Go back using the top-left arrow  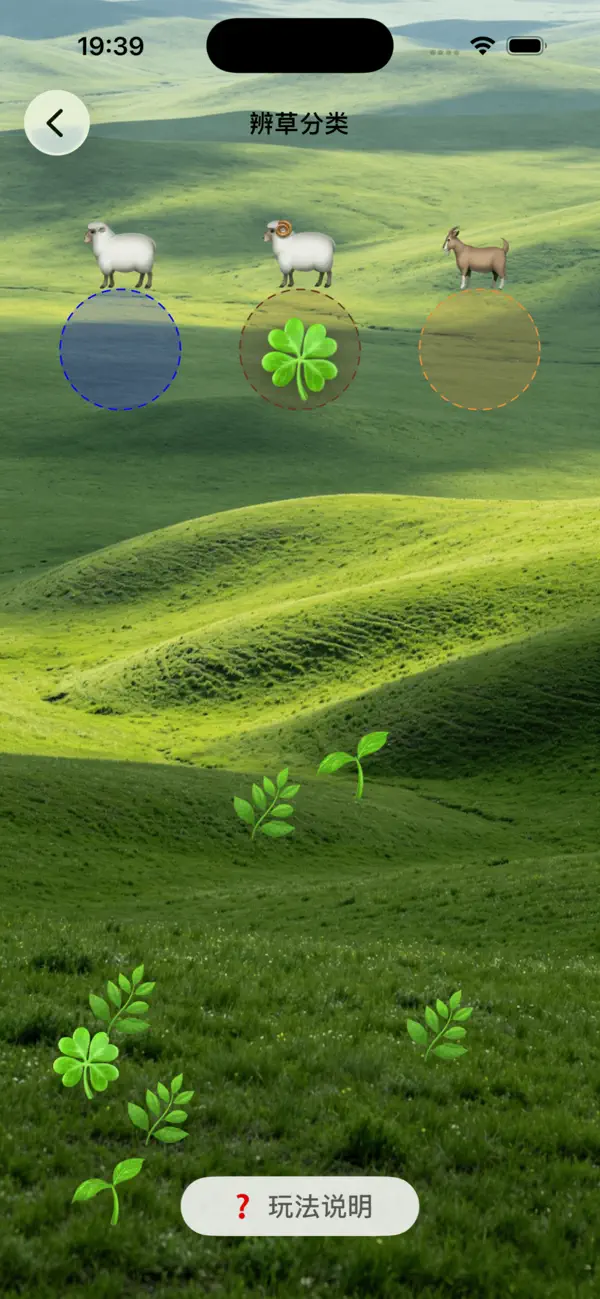point(57,123)
